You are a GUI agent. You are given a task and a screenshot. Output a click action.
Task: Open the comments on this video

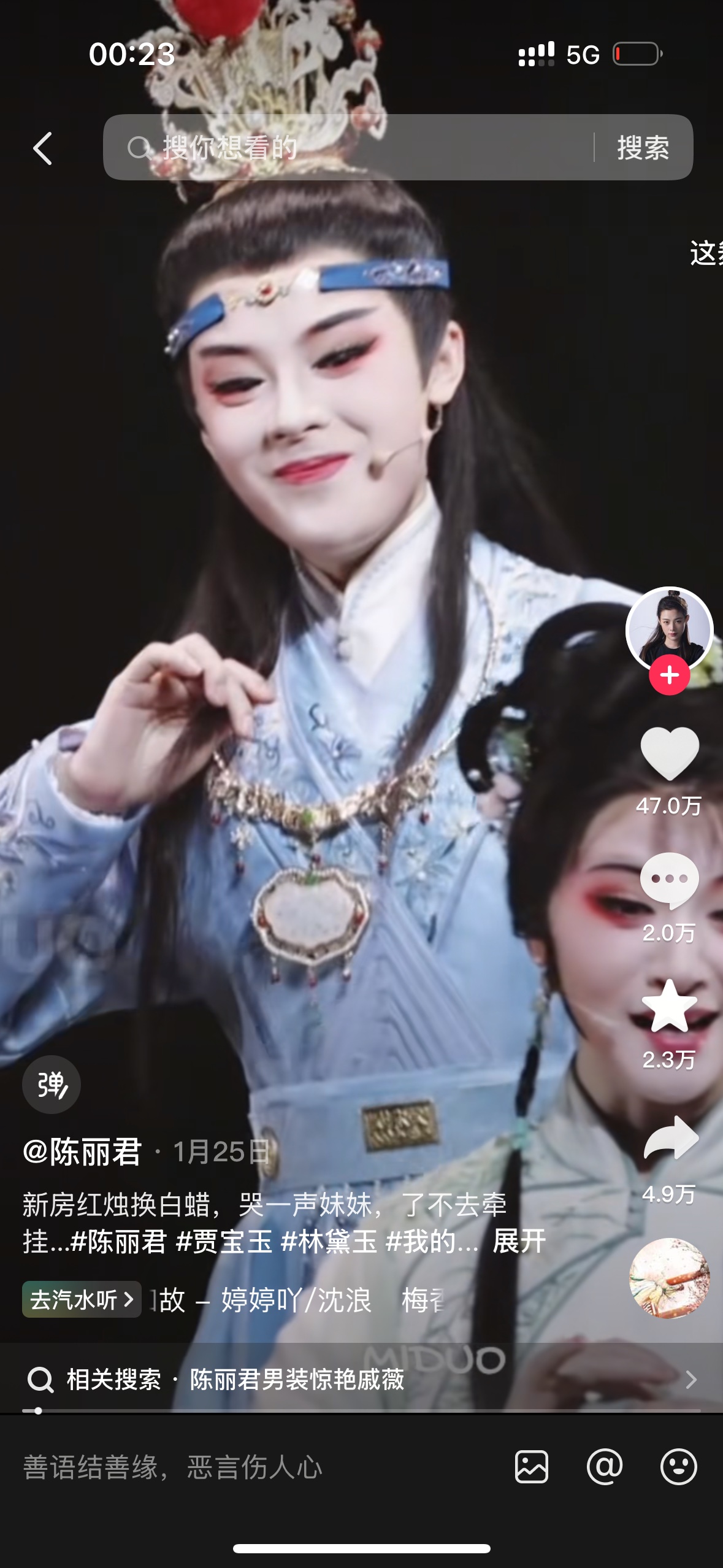coord(669,880)
